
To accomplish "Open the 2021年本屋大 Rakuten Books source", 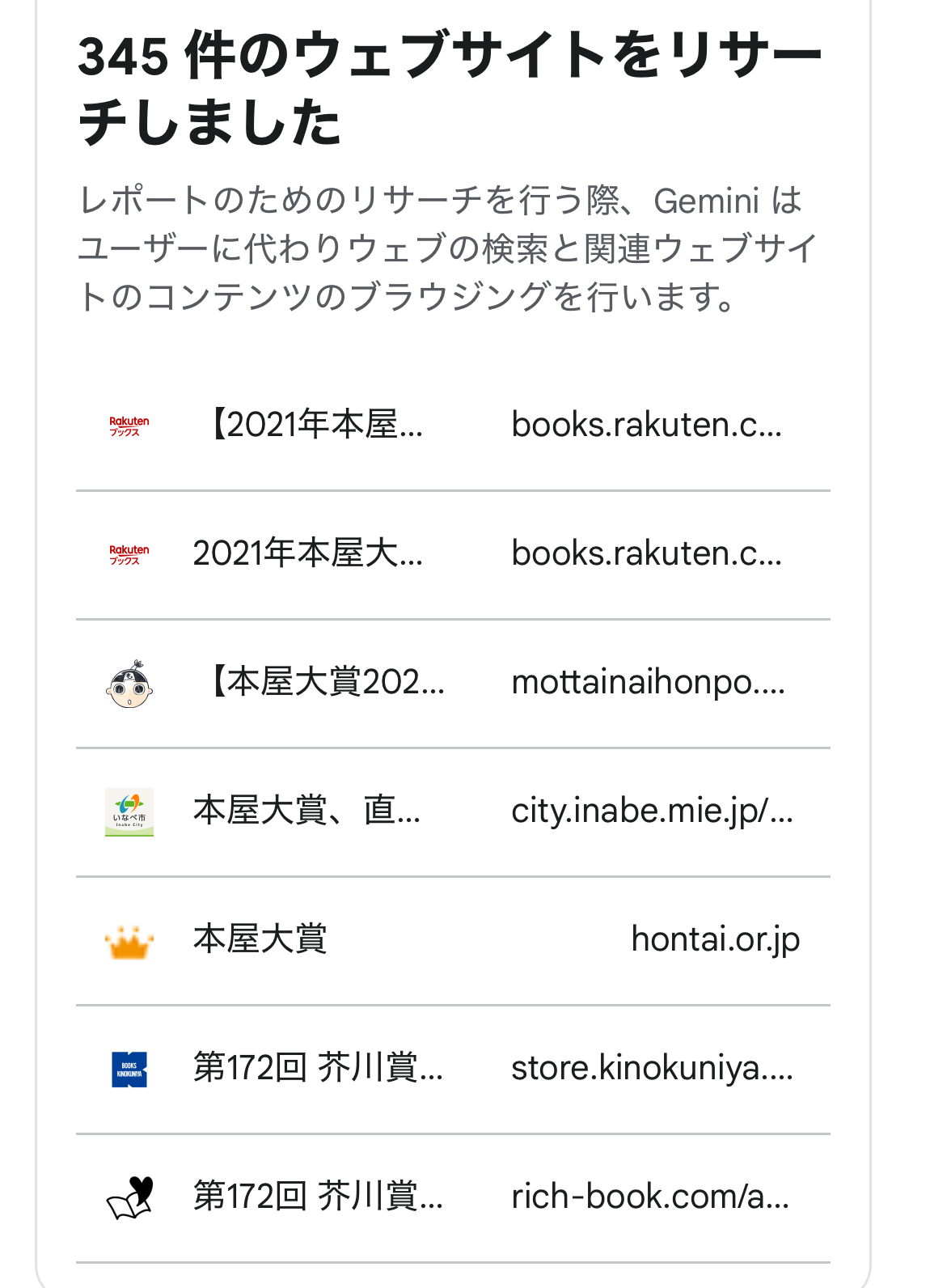I will 453,554.
